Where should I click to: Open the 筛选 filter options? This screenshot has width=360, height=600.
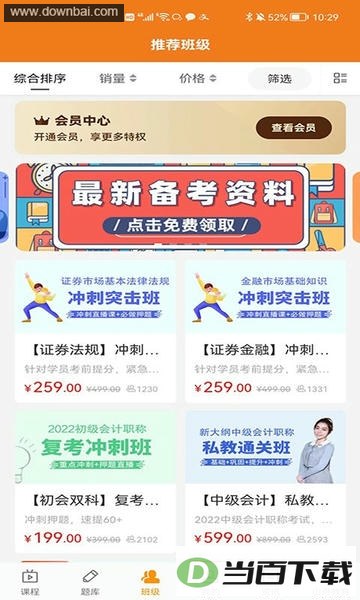click(280, 79)
